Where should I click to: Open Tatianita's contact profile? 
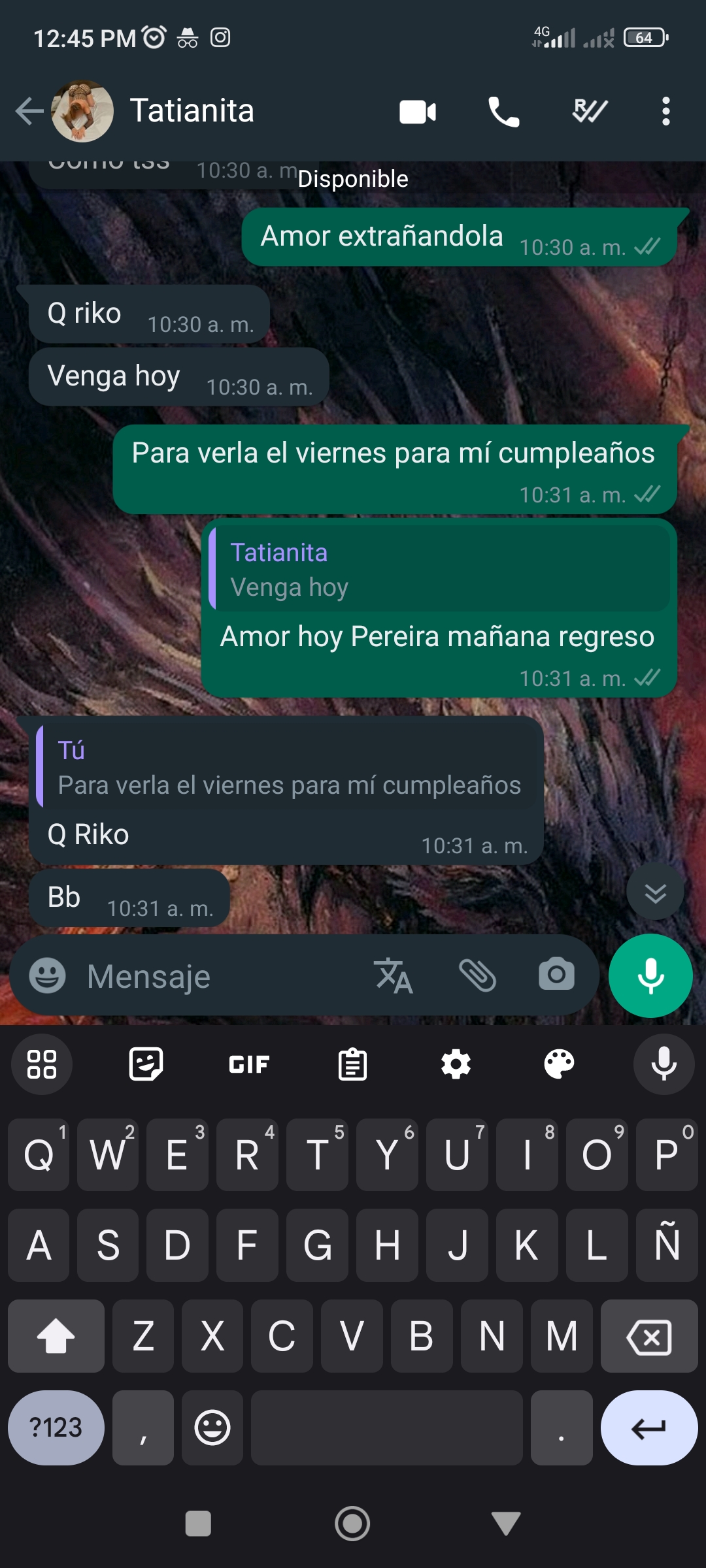click(x=192, y=110)
